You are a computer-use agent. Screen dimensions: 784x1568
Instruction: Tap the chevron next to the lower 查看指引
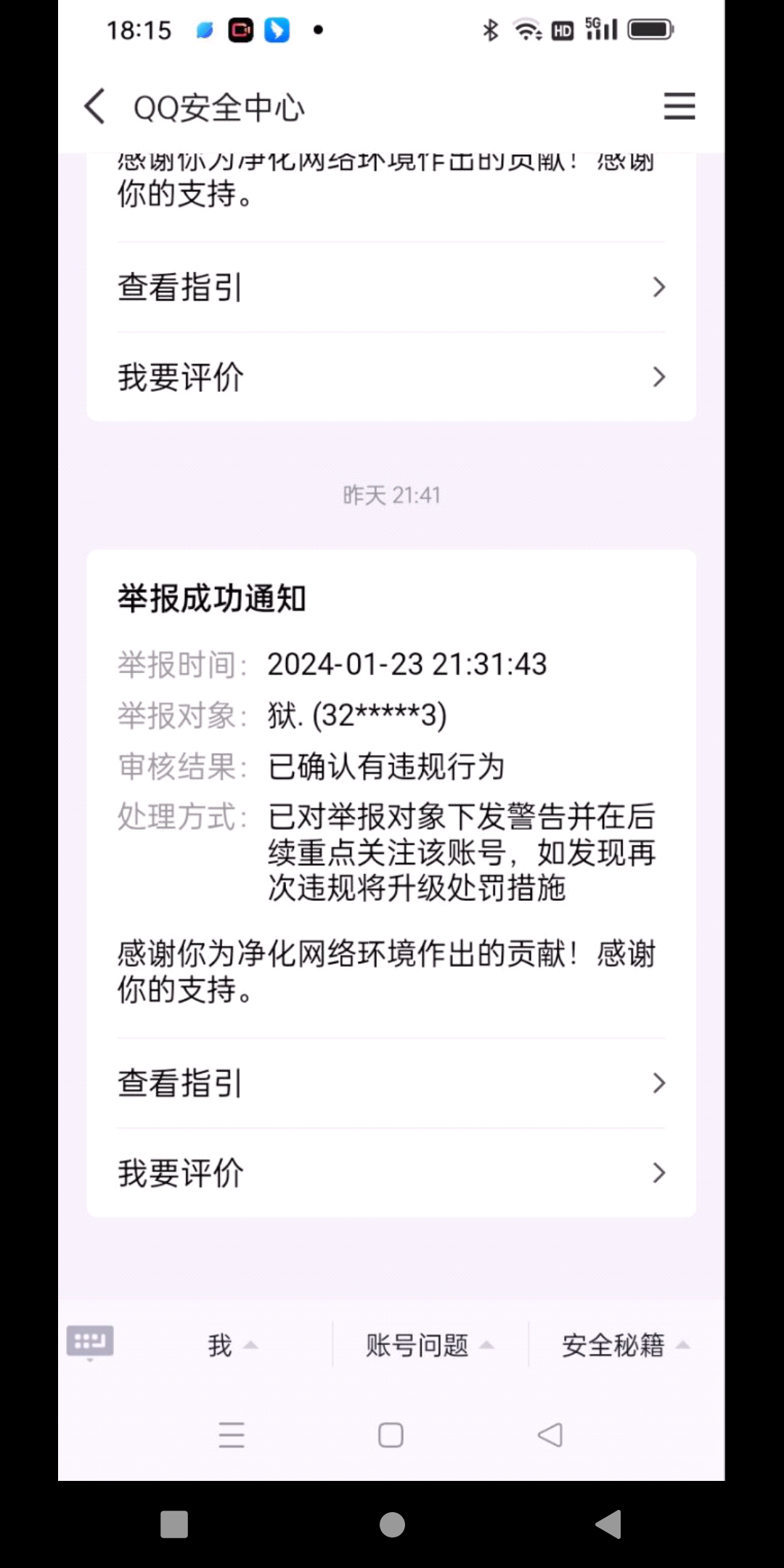tap(658, 1082)
